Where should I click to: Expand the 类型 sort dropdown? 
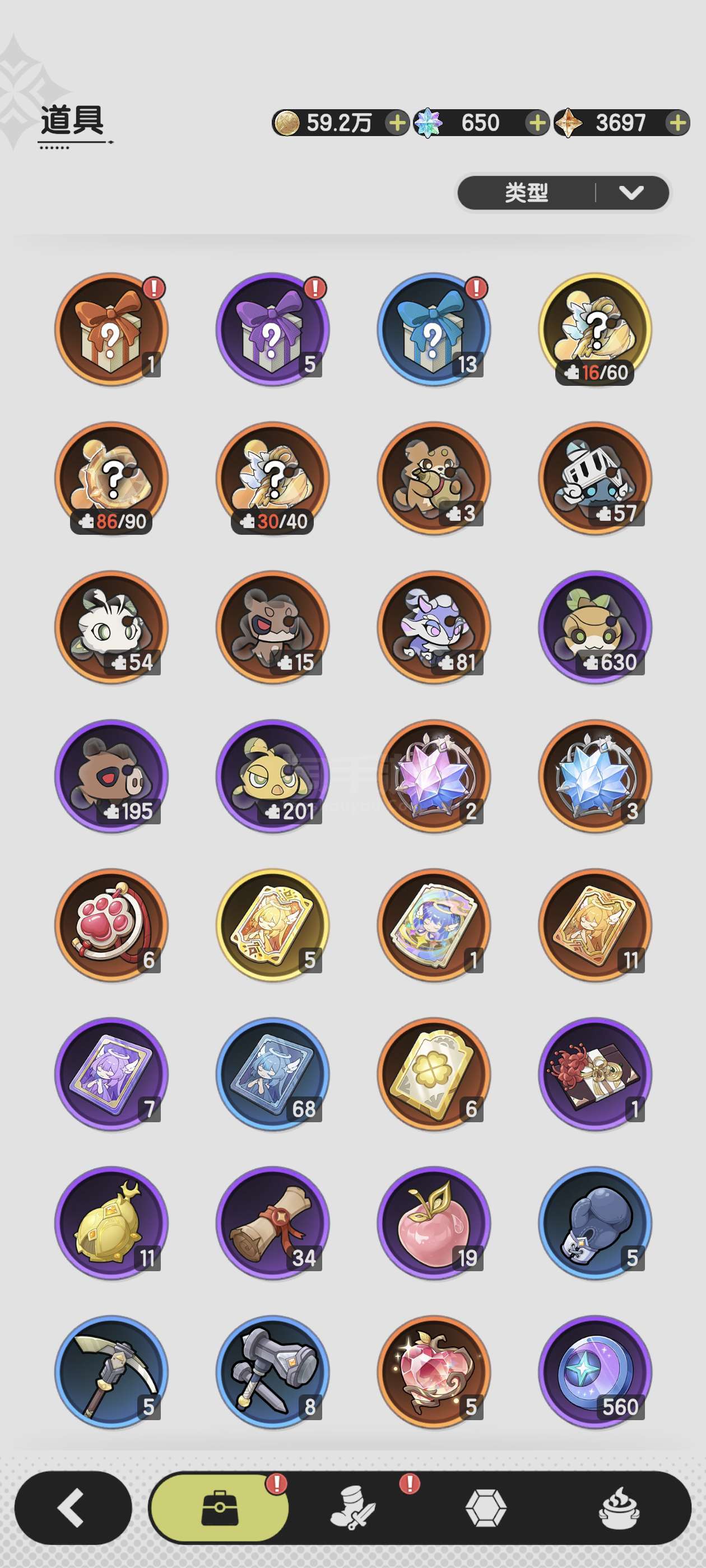pos(564,192)
